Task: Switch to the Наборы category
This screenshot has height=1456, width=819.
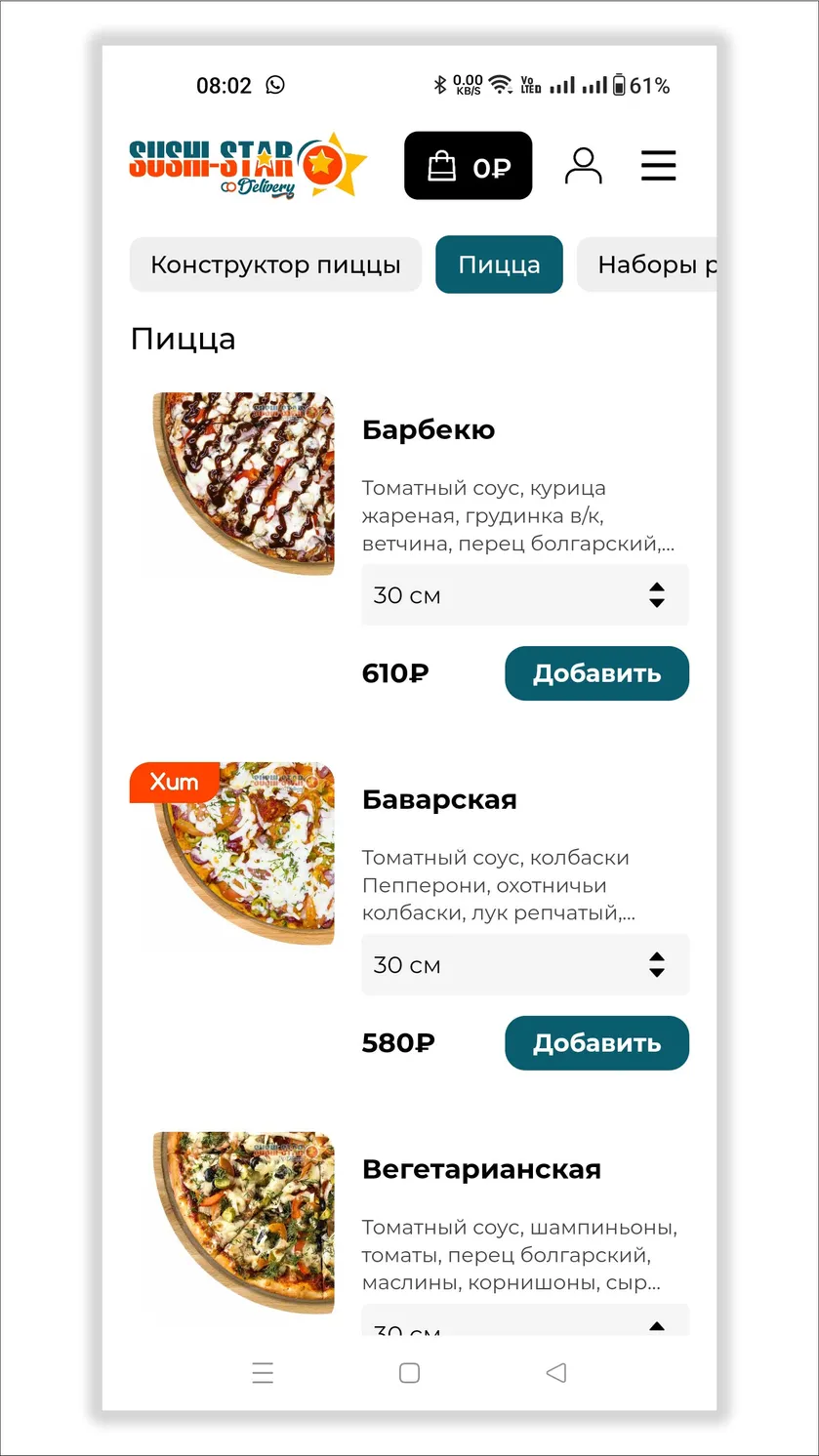Action: coord(647,264)
